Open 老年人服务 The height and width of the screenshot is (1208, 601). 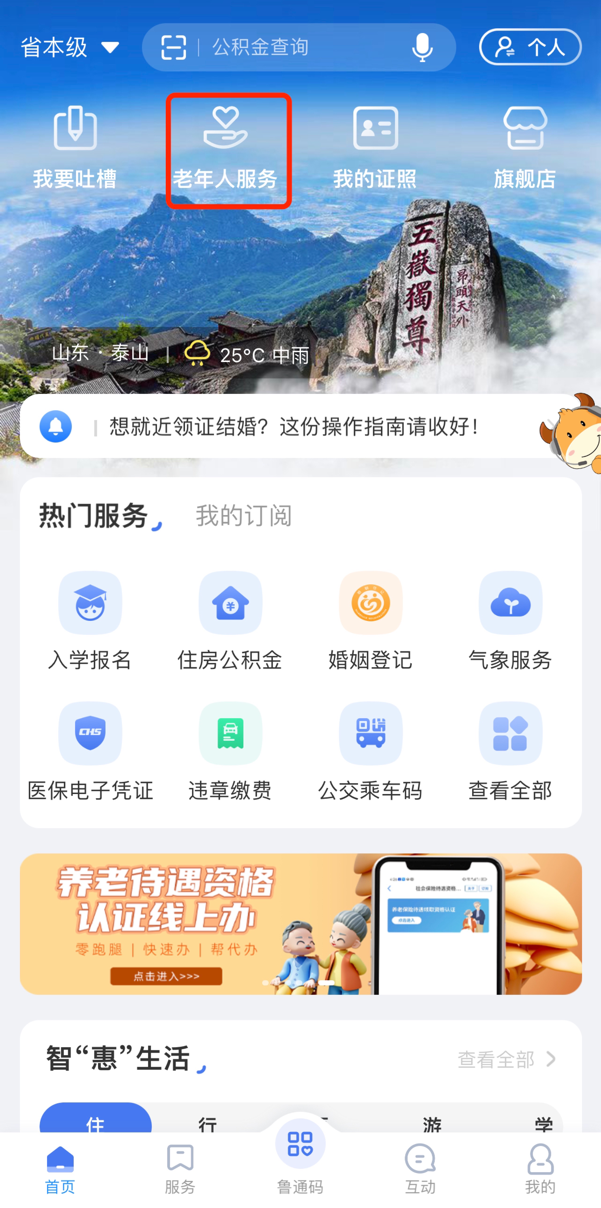(225, 147)
